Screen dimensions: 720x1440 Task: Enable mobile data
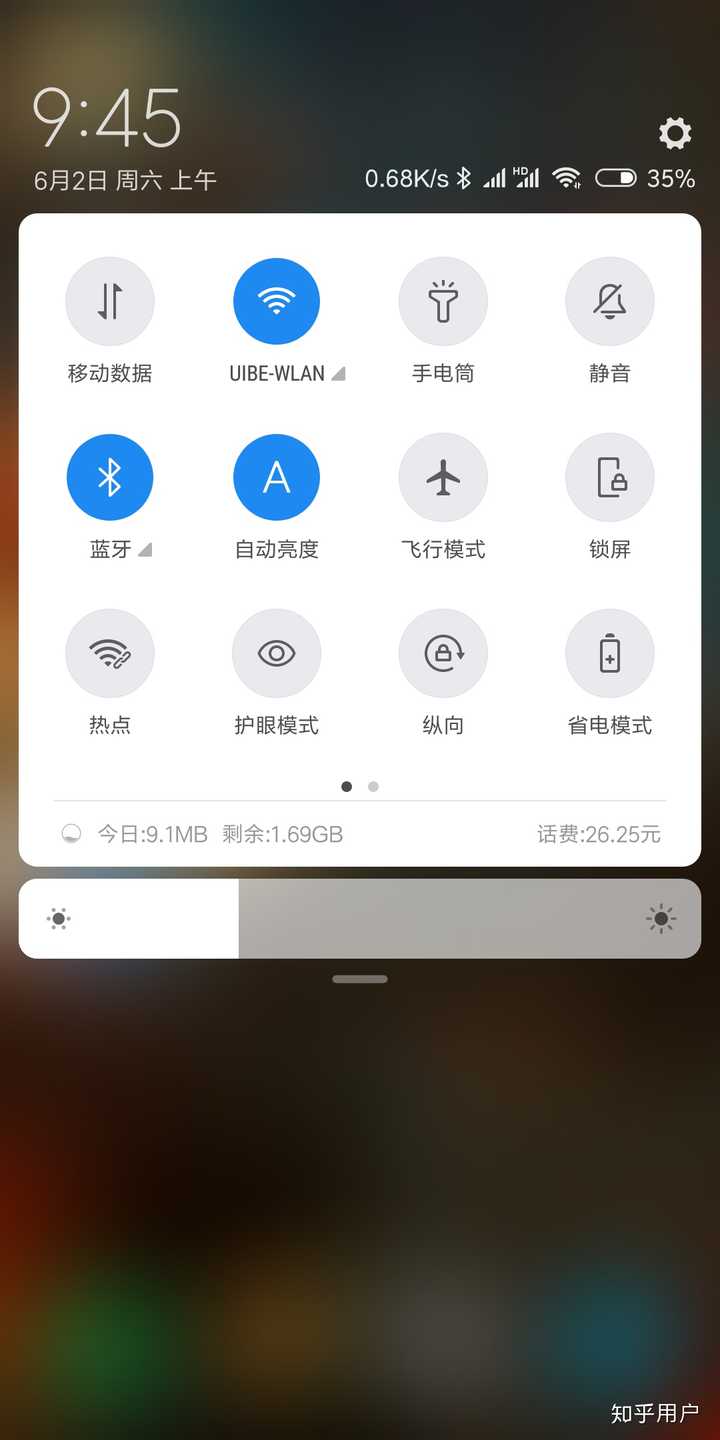pos(110,300)
